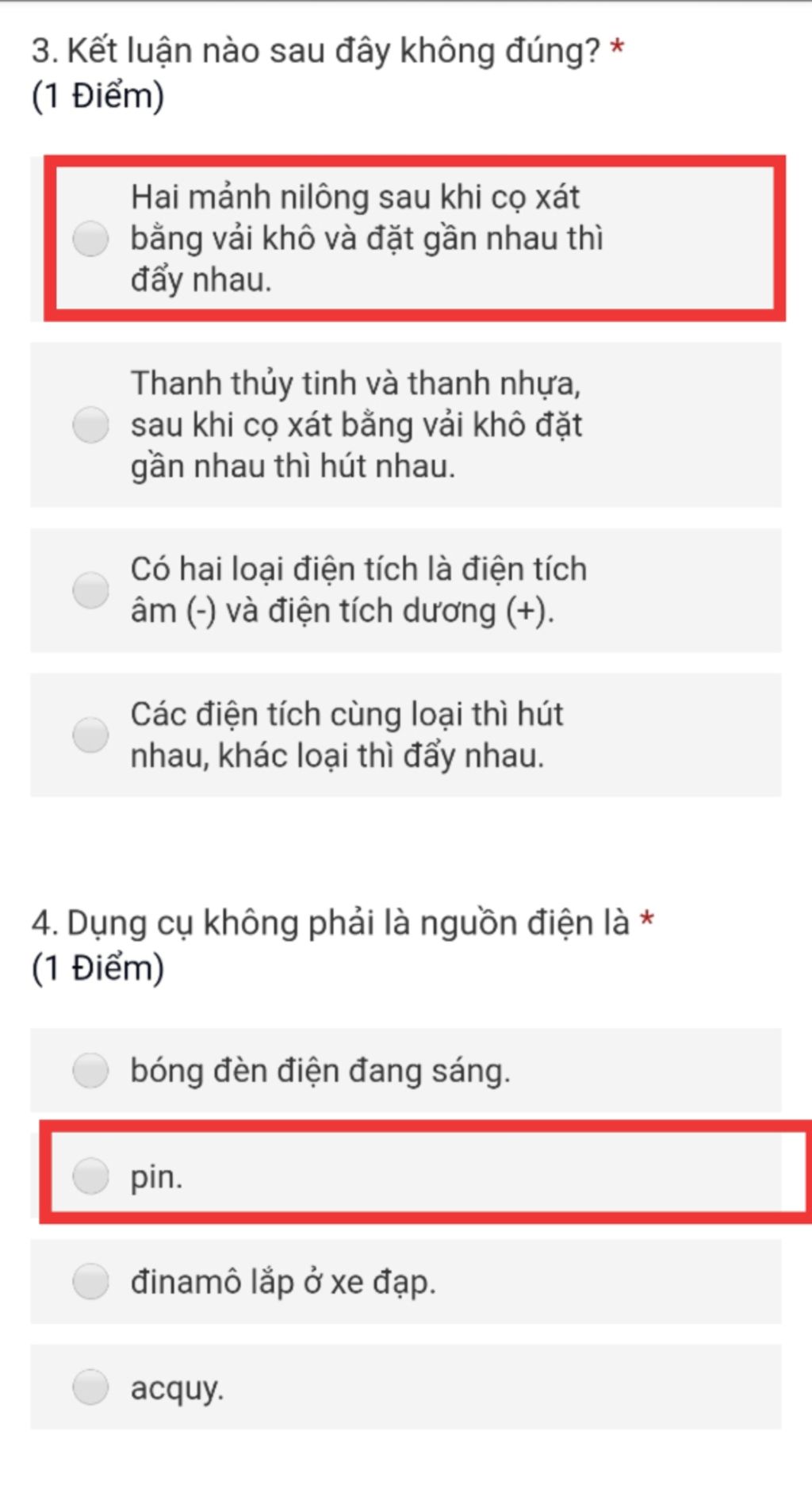The height and width of the screenshot is (1485, 812).
Task: Choose 'pin' as the answer
Action: click(90, 1175)
